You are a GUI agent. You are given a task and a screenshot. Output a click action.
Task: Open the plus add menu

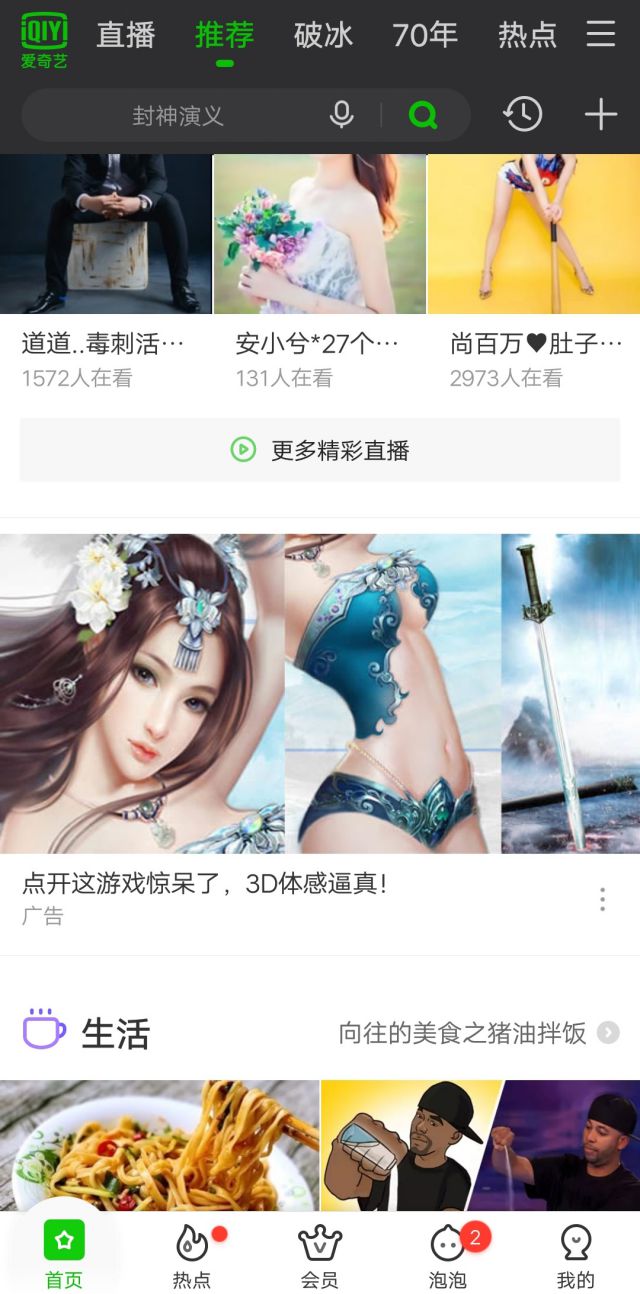coord(601,115)
